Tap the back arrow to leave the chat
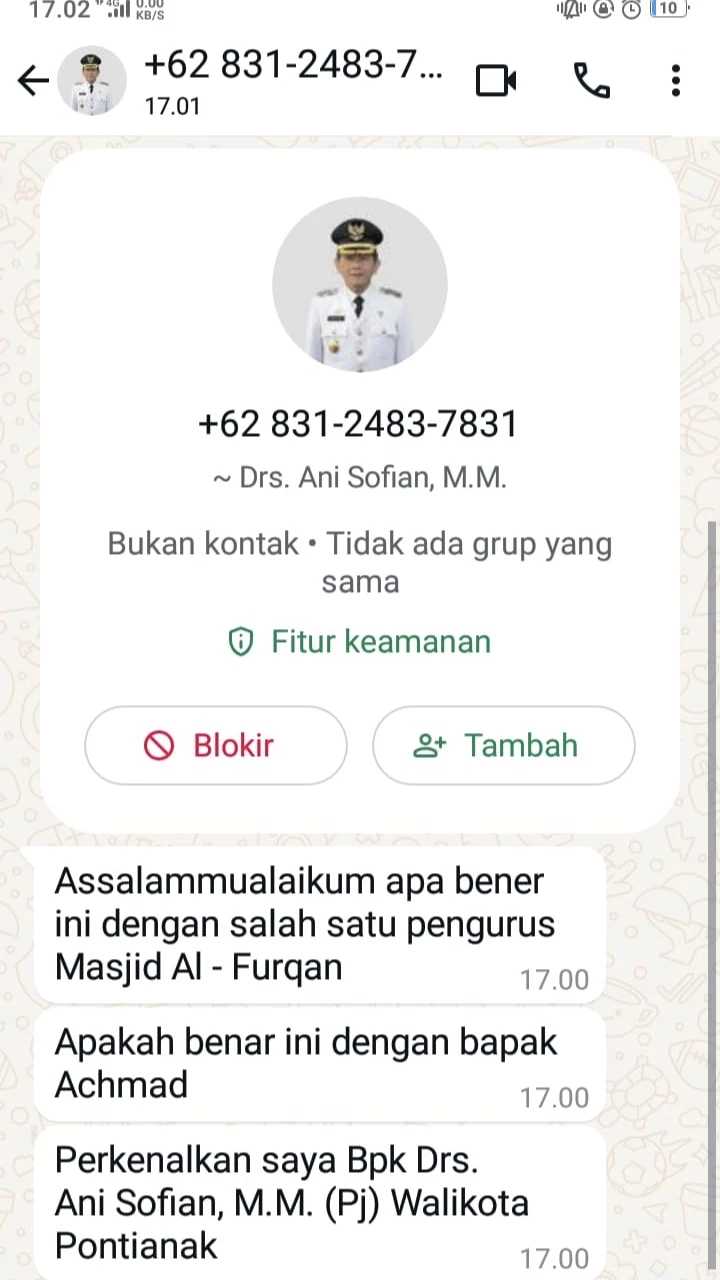Image resolution: width=720 pixels, height=1280 pixels. coord(33,80)
